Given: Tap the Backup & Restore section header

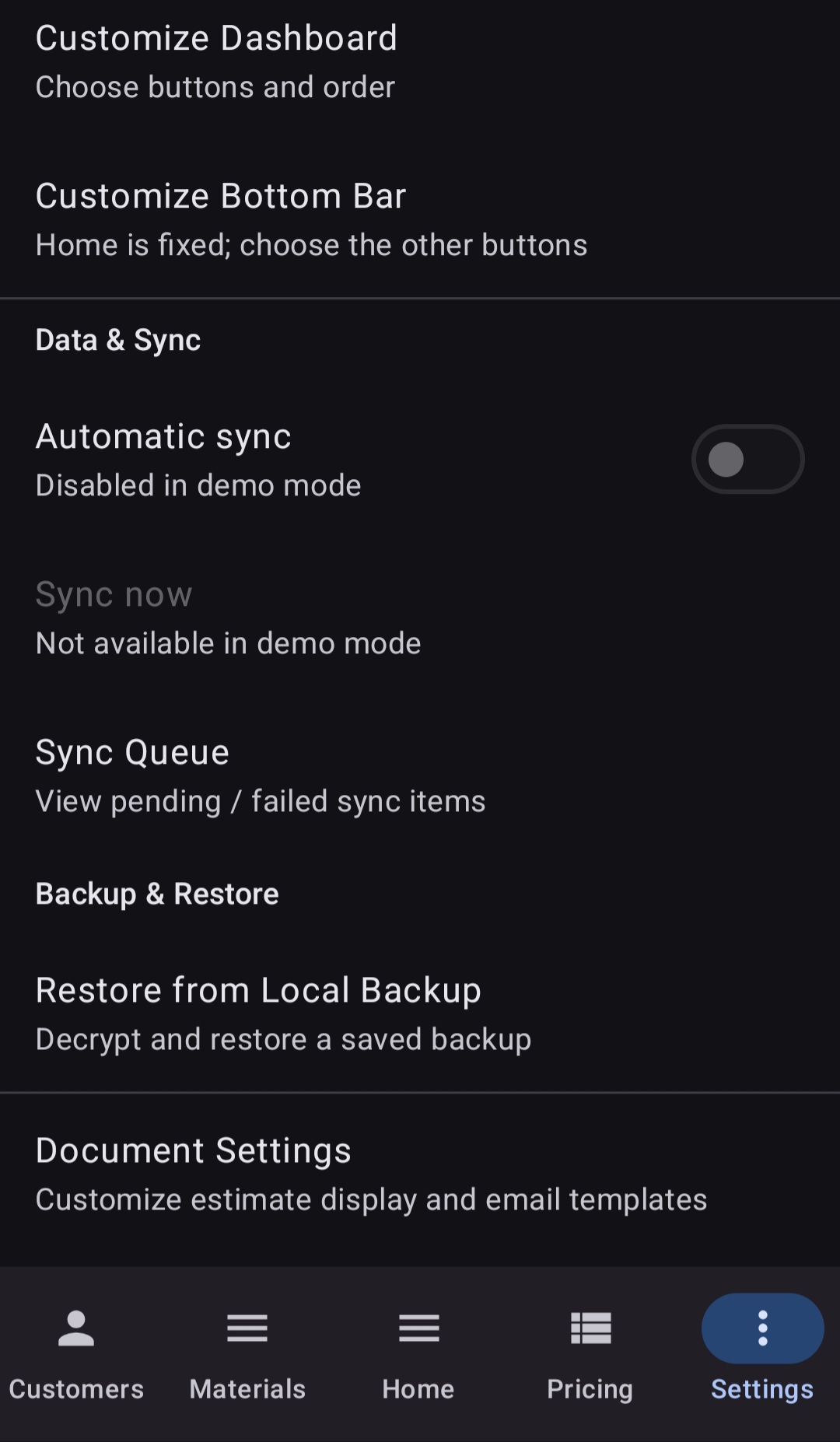Looking at the screenshot, I should pos(157,893).
